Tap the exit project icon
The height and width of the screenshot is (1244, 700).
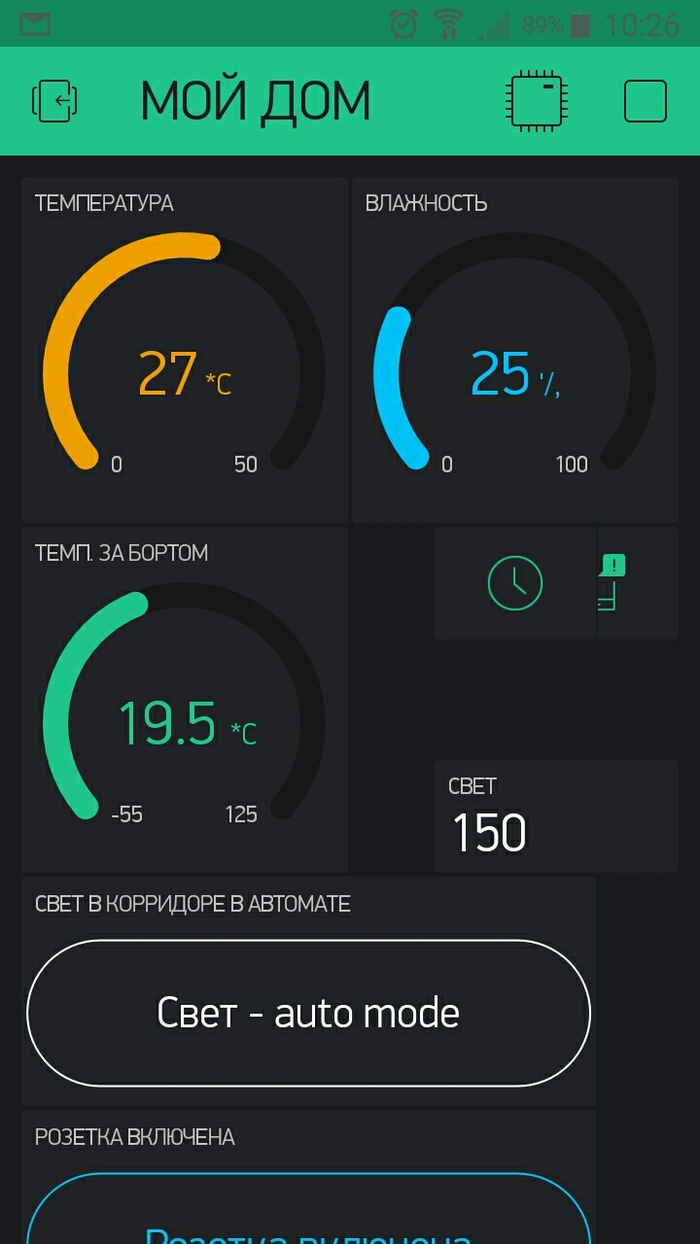tap(55, 100)
